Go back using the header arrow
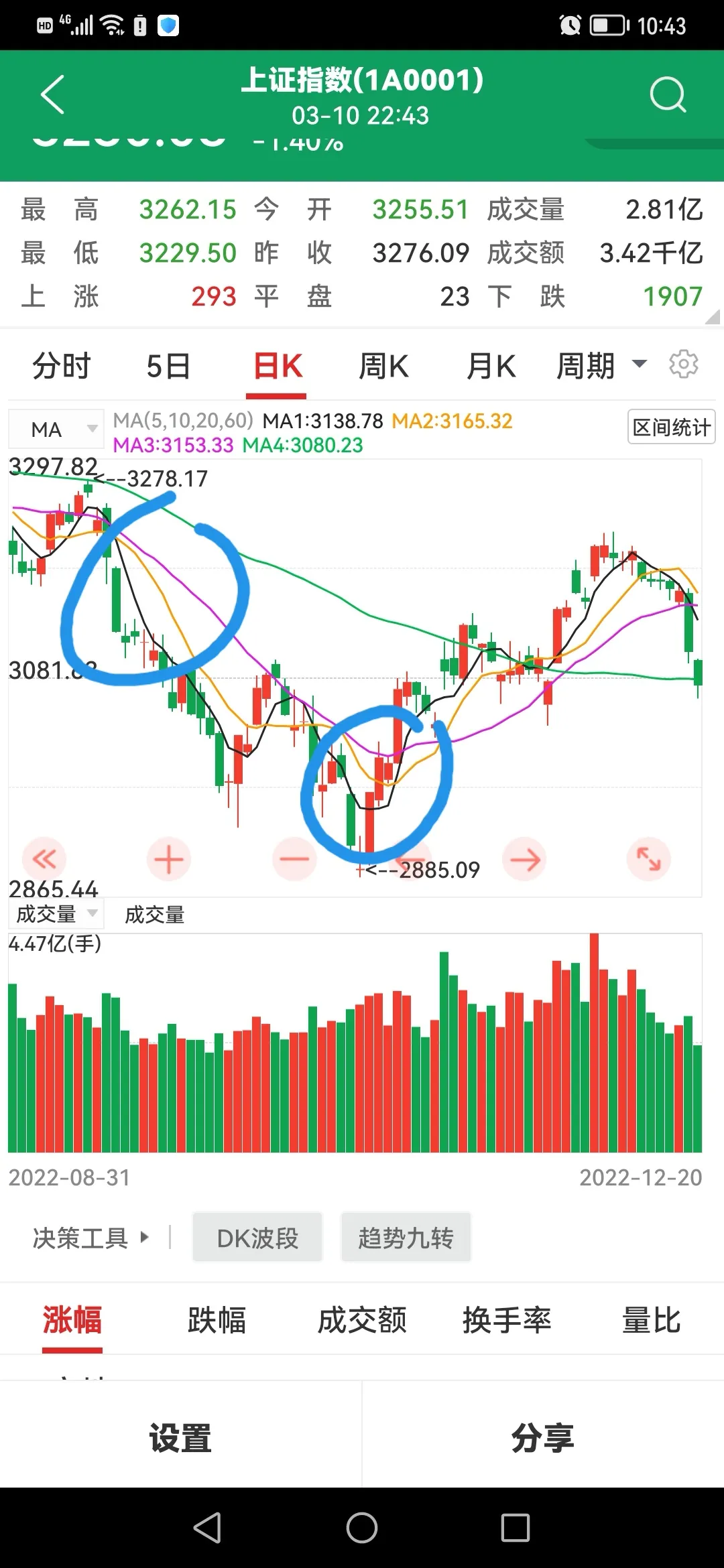Image resolution: width=724 pixels, height=1568 pixels. tap(52, 94)
